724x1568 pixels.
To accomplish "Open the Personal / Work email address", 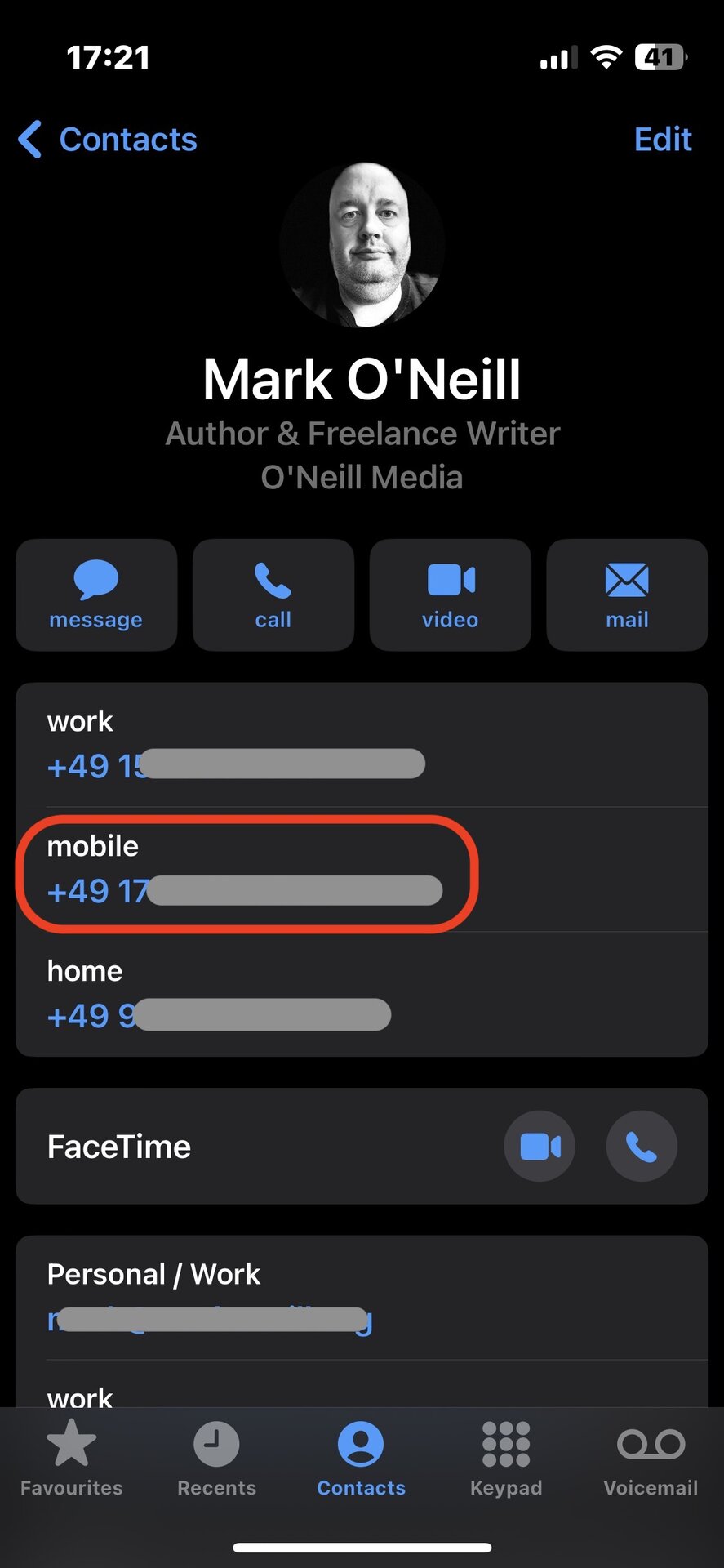I will click(x=362, y=1298).
